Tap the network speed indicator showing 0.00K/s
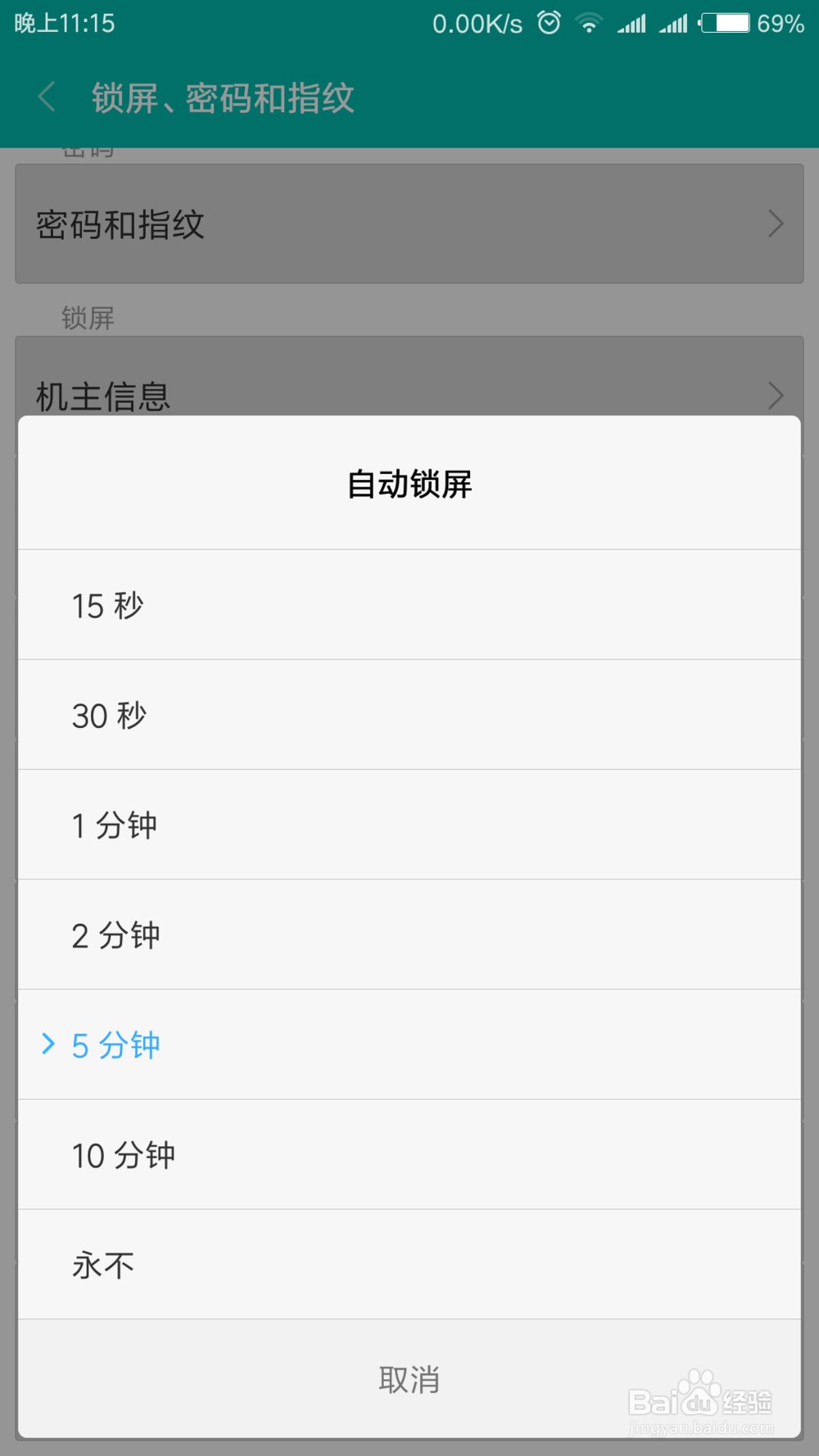This screenshot has height=1456, width=819. [x=477, y=22]
